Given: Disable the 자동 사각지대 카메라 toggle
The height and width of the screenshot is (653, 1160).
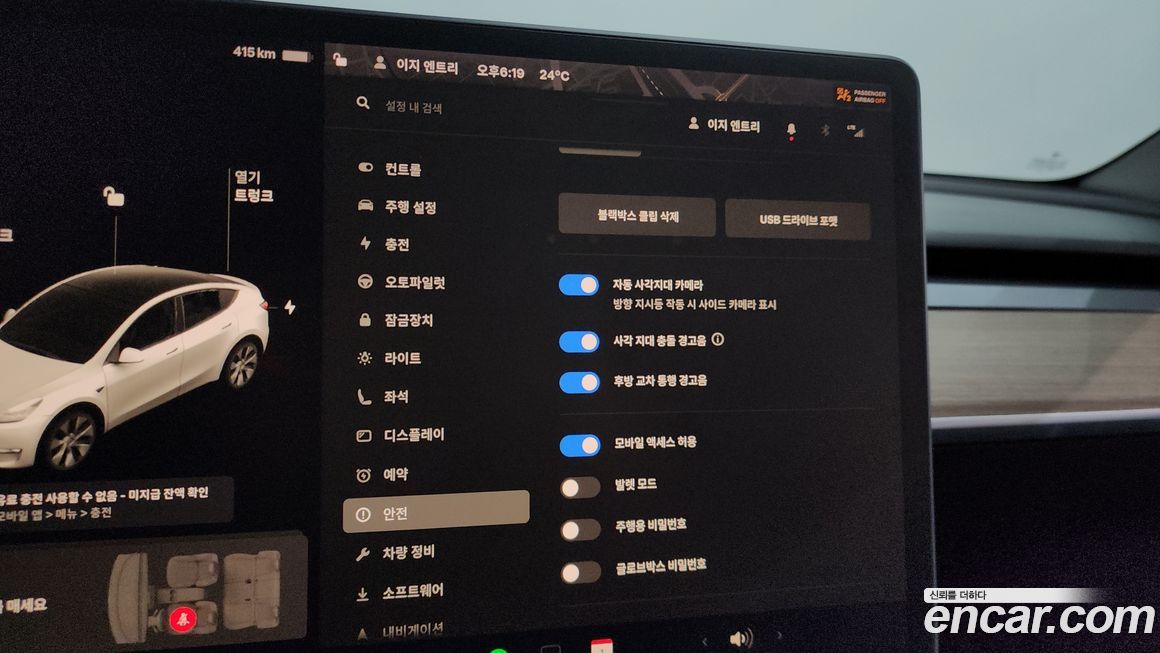Looking at the screenshot, I should point(579,286).
